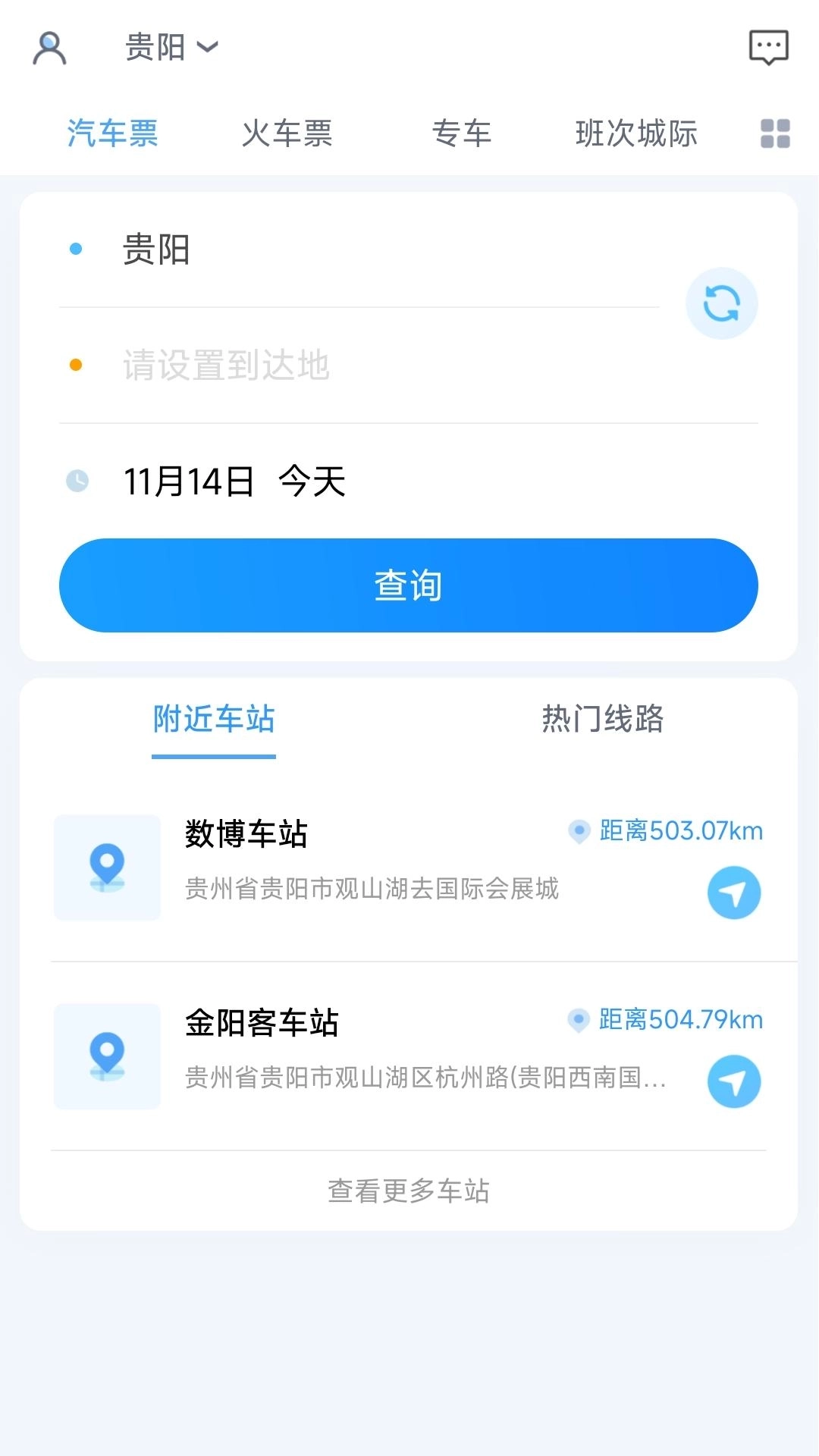The height and width of the screenshot is (1456, 819).
Task: Open the messages icon at top right
Action: click(769, 47)
